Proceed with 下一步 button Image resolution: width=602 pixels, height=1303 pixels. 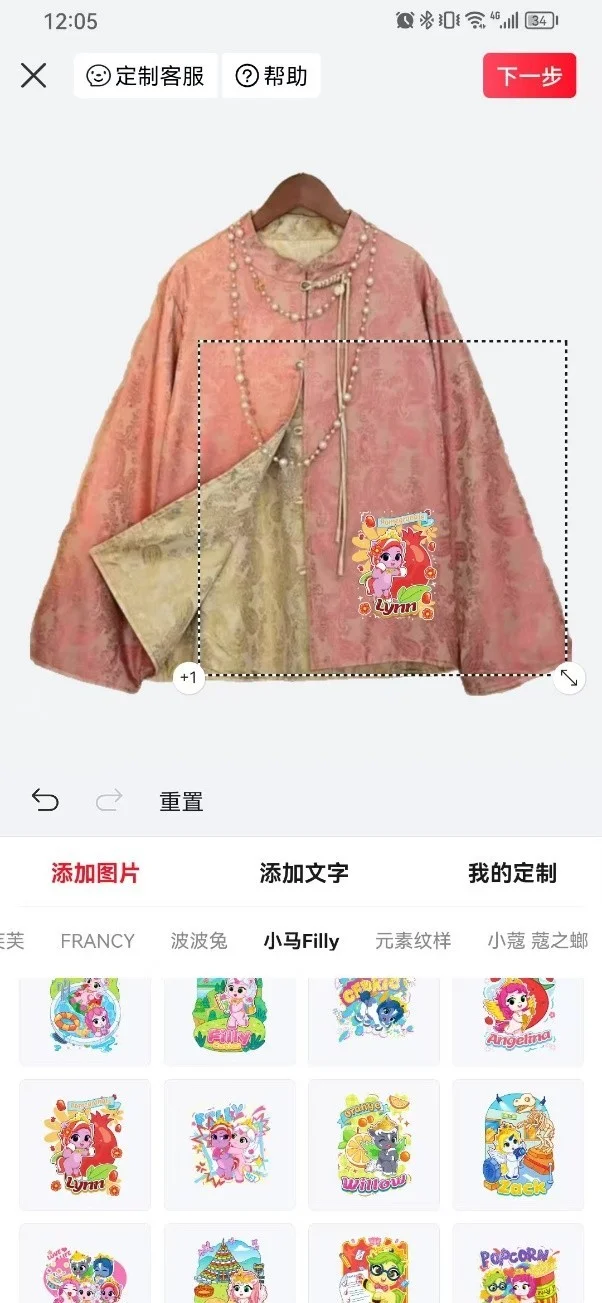(x=529, y=76)
